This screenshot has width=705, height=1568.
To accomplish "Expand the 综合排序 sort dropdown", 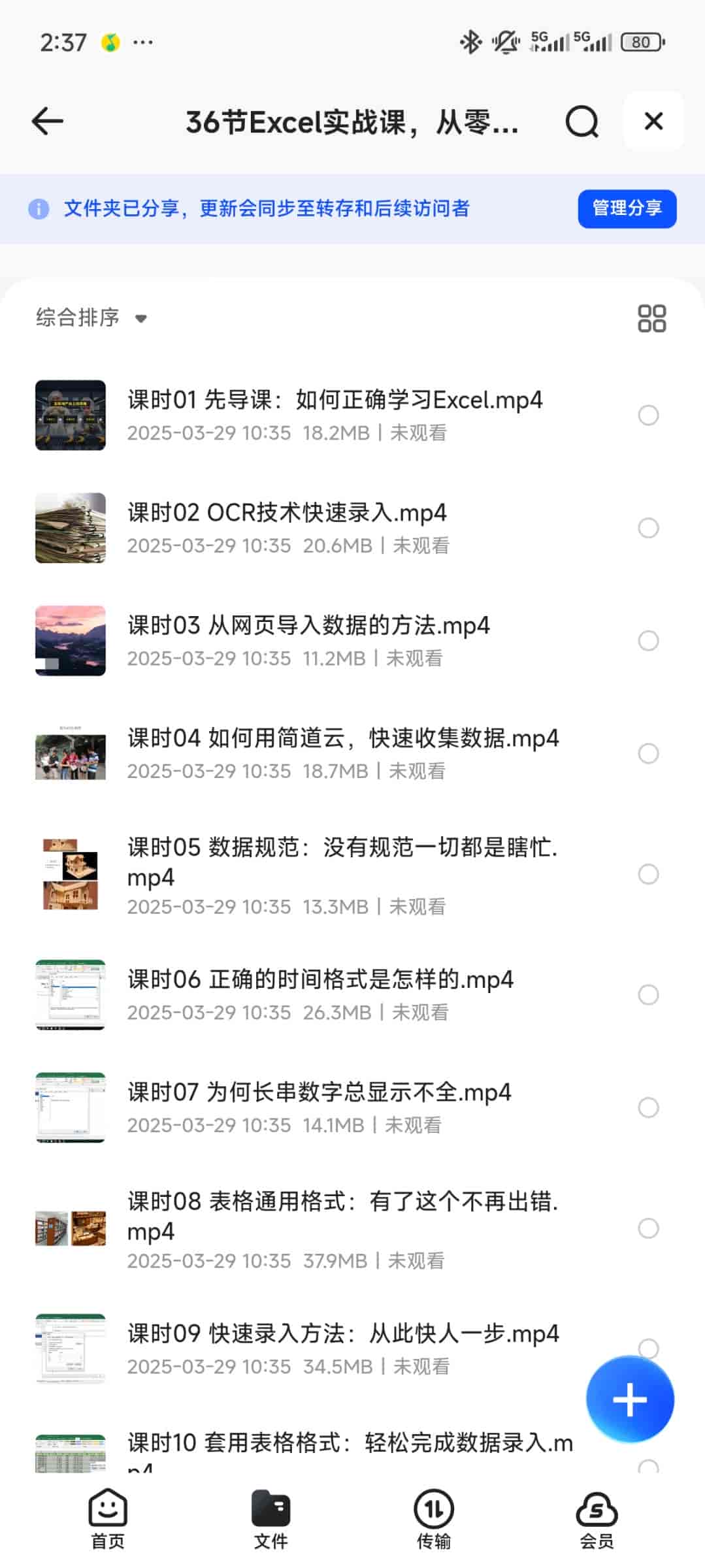I will 91,318.
